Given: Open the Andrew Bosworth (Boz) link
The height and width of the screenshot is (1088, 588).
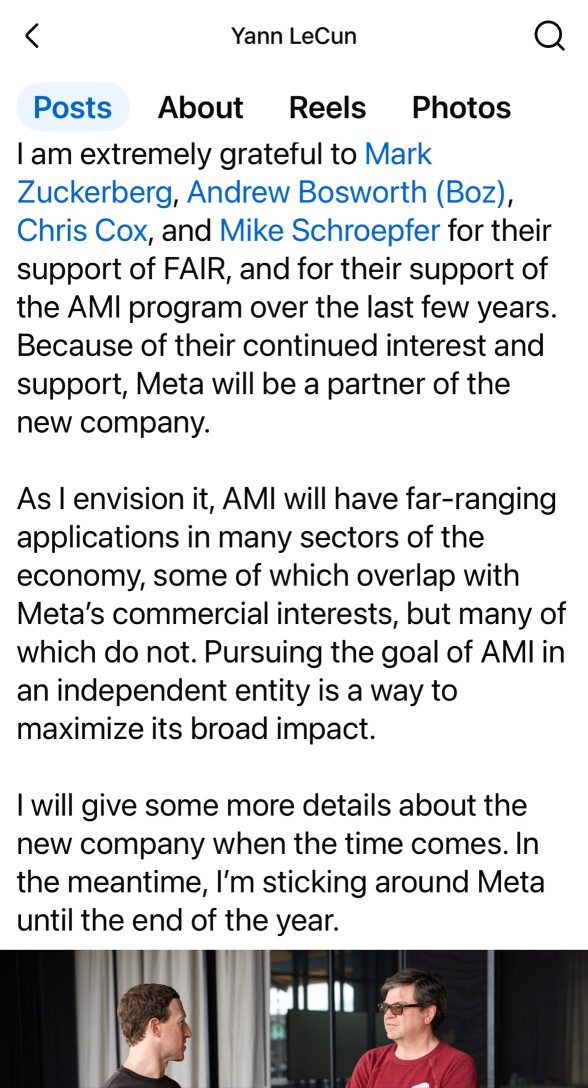Looking at the screenshot, I should tap(346, 192).
